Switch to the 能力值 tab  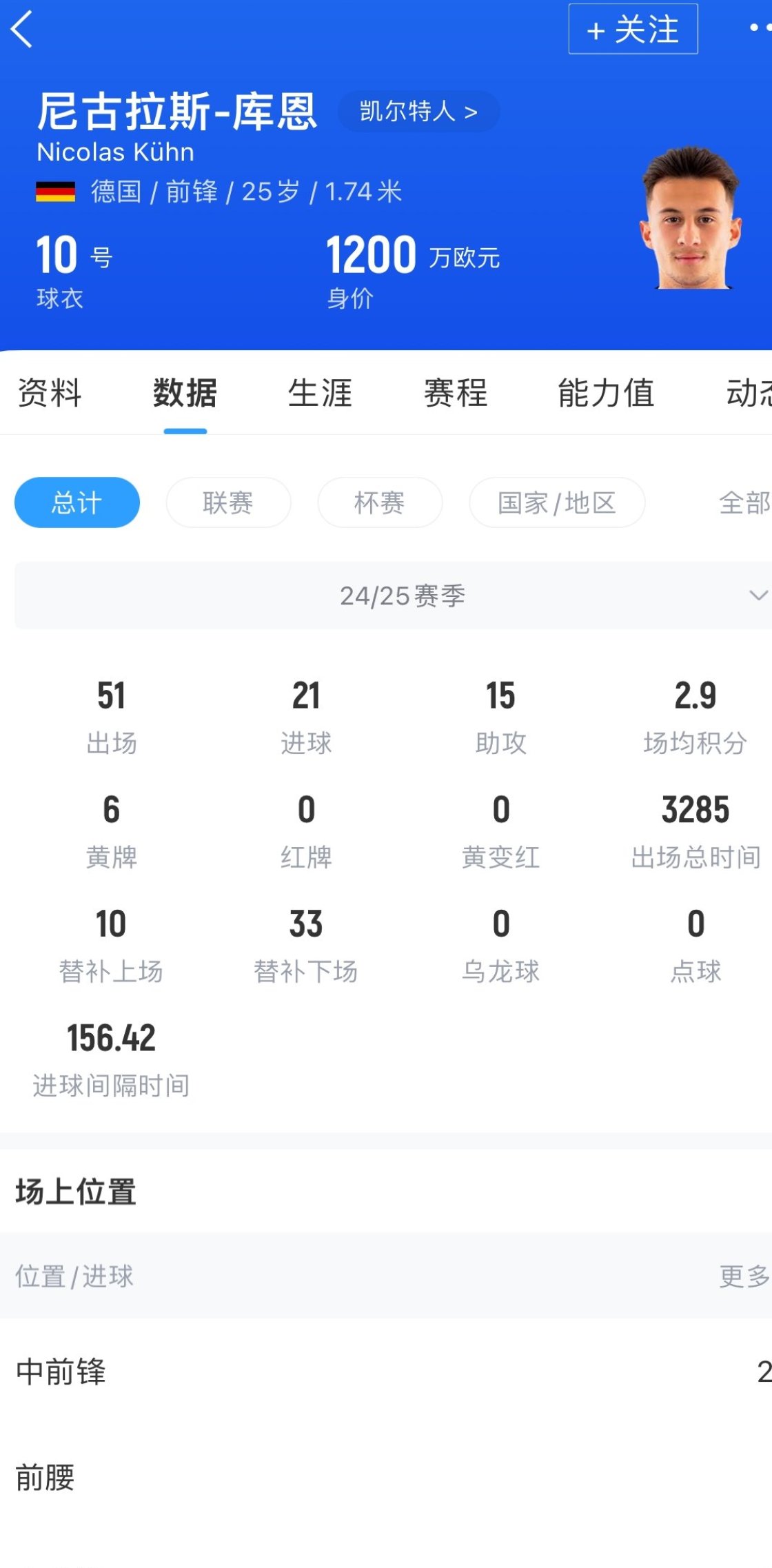[x=605, y=393]
